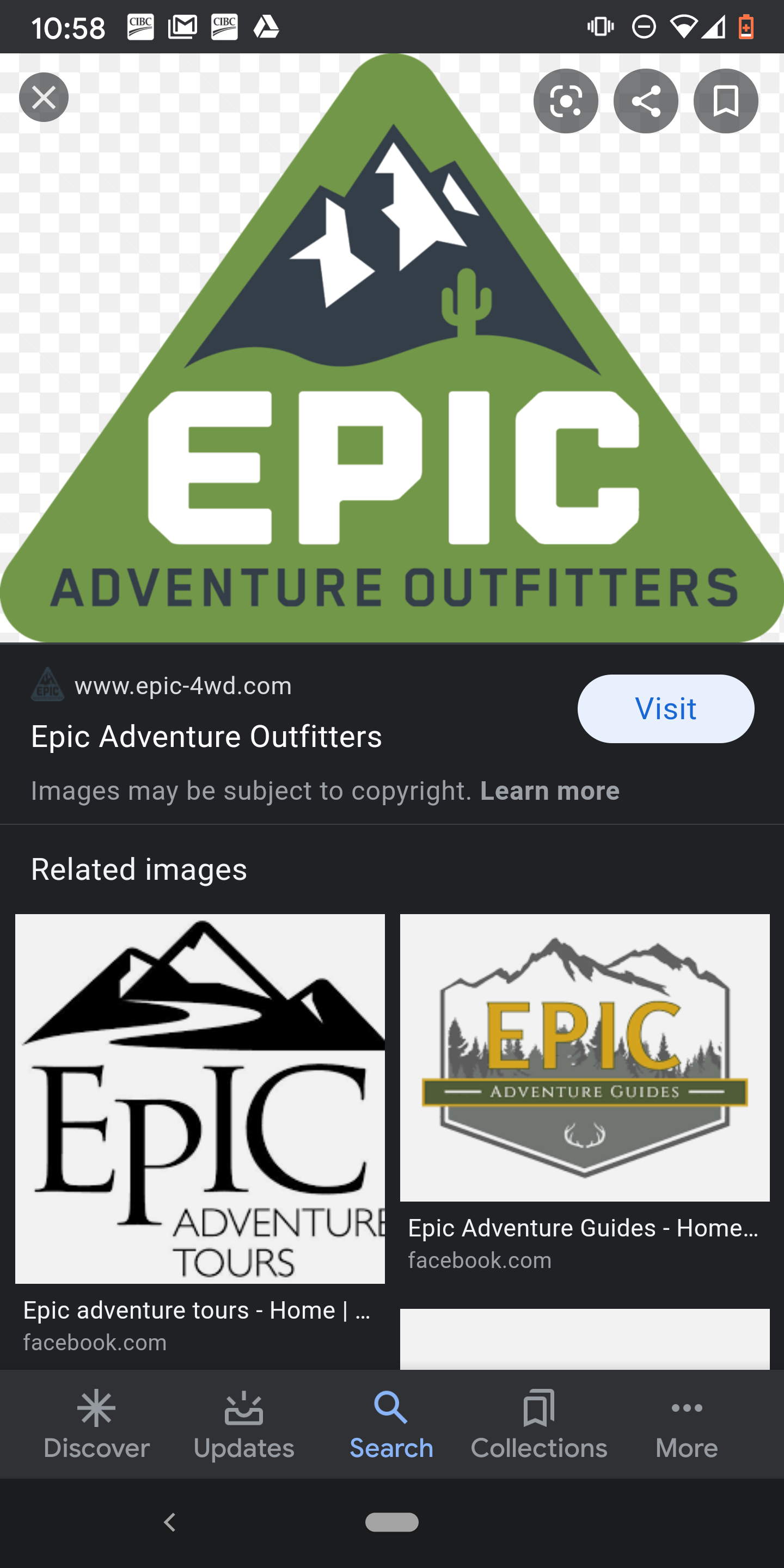The width and height of the screenshot is (784, 1568).
Task: Switch to the Discover tab
Action: 96,1424
